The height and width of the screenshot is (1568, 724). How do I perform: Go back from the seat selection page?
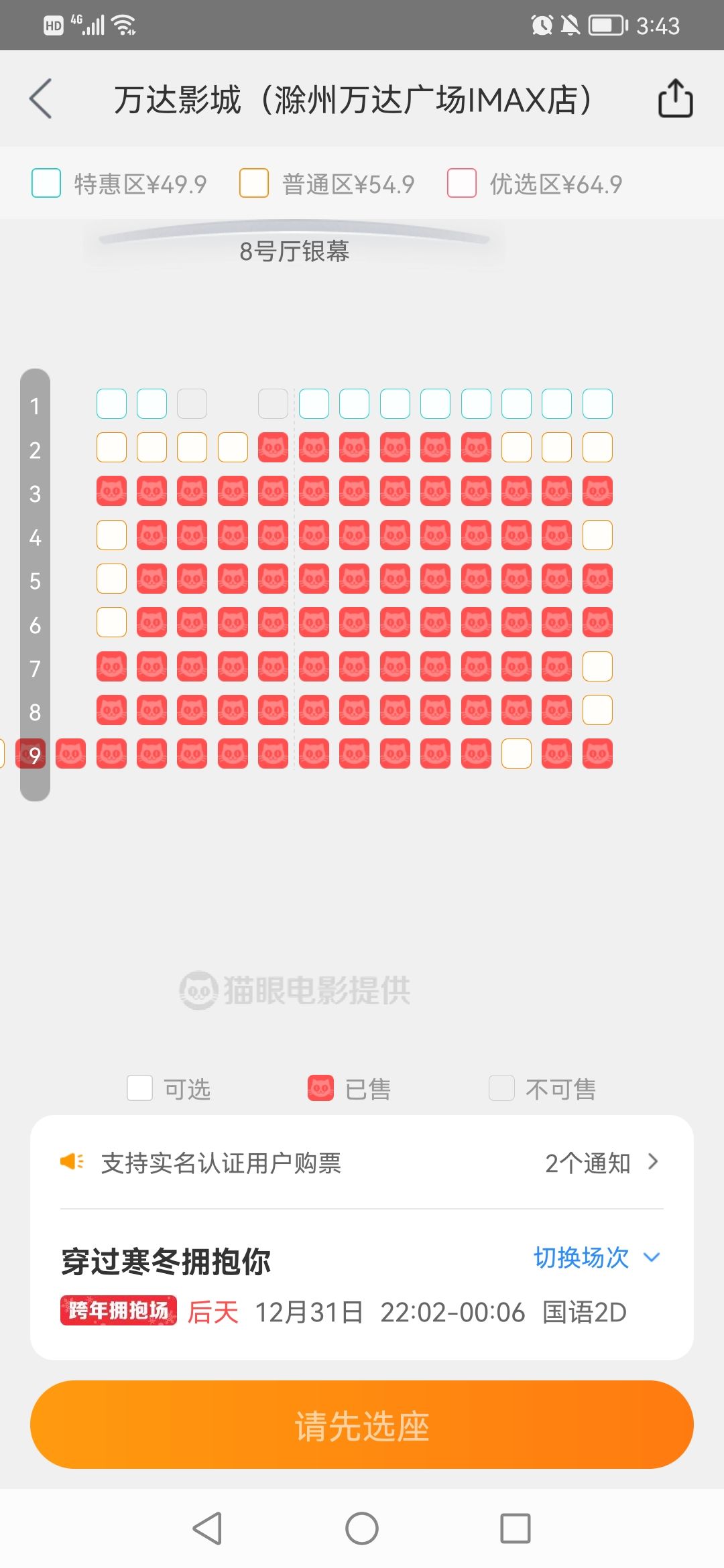(41, 99)
